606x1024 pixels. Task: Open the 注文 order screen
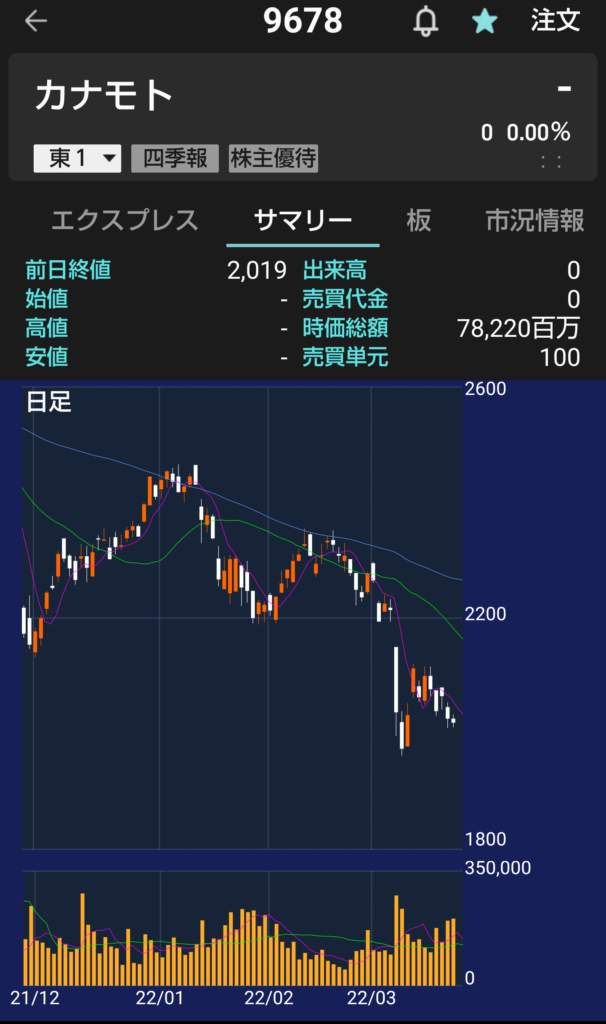(555, 21)
